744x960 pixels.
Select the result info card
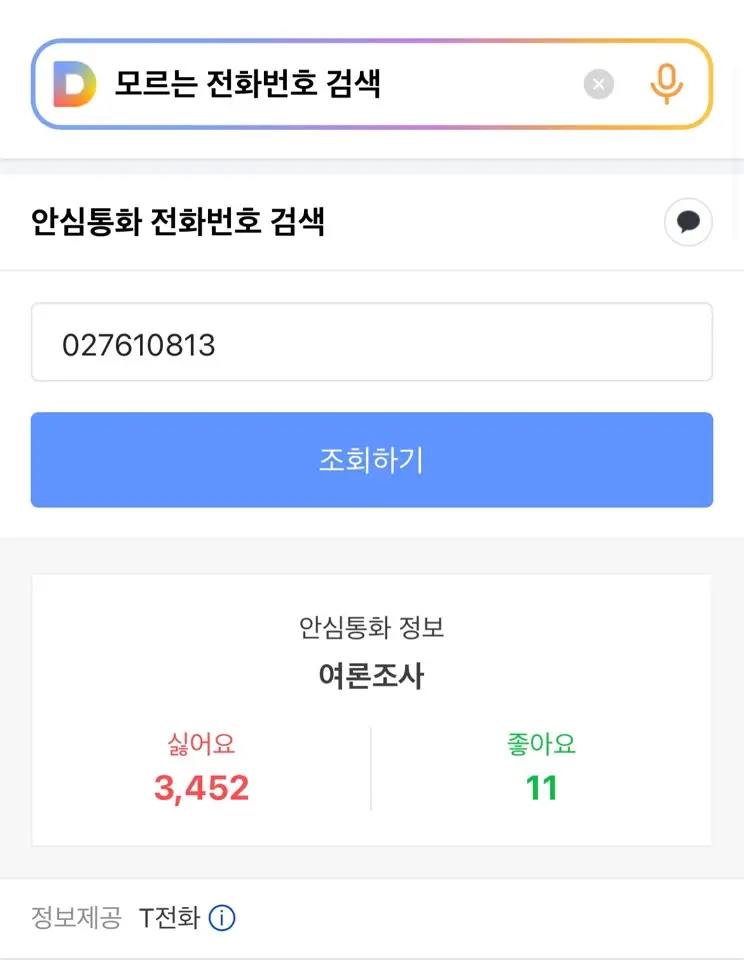pyautogui.click(x=372, y=710)
